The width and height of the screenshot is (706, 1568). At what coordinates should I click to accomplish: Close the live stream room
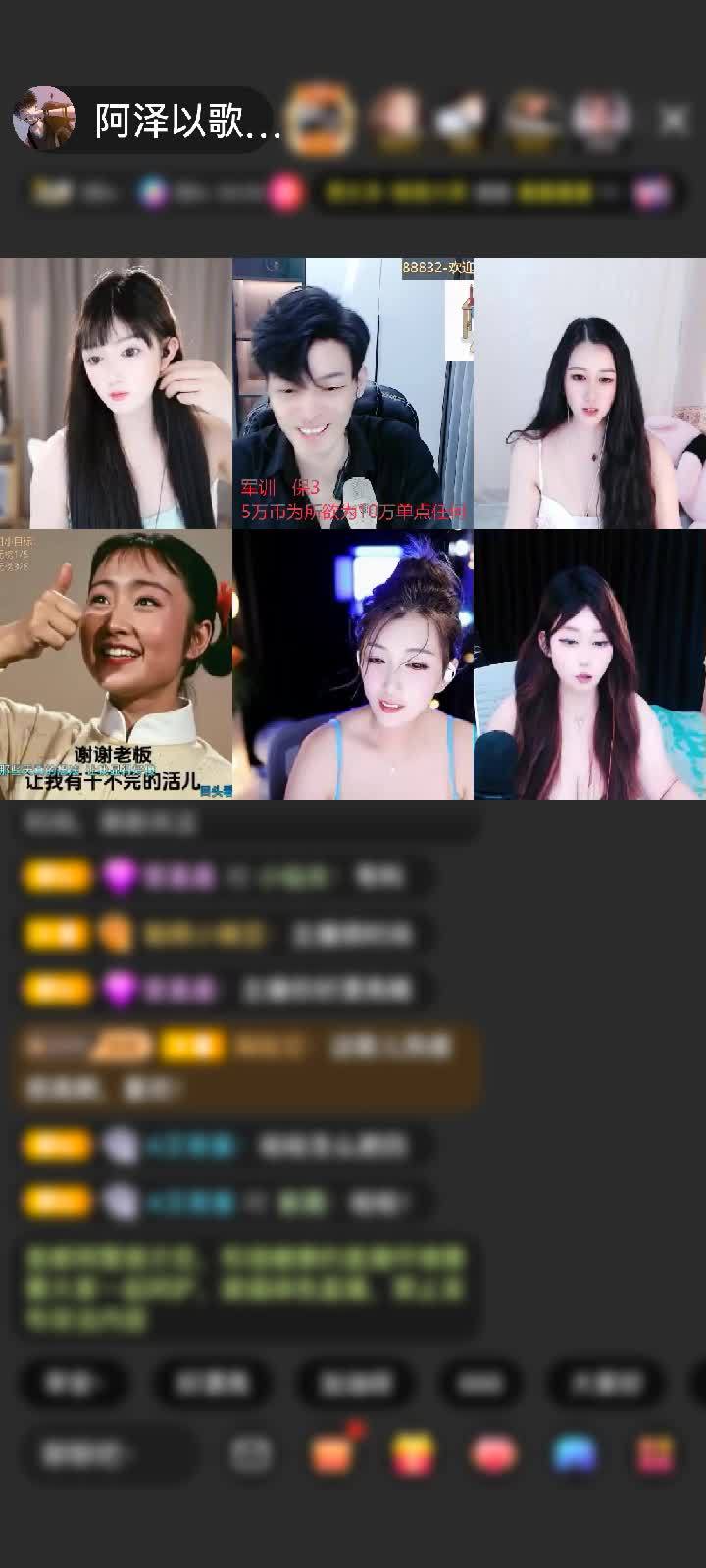[x=674, y=121]
